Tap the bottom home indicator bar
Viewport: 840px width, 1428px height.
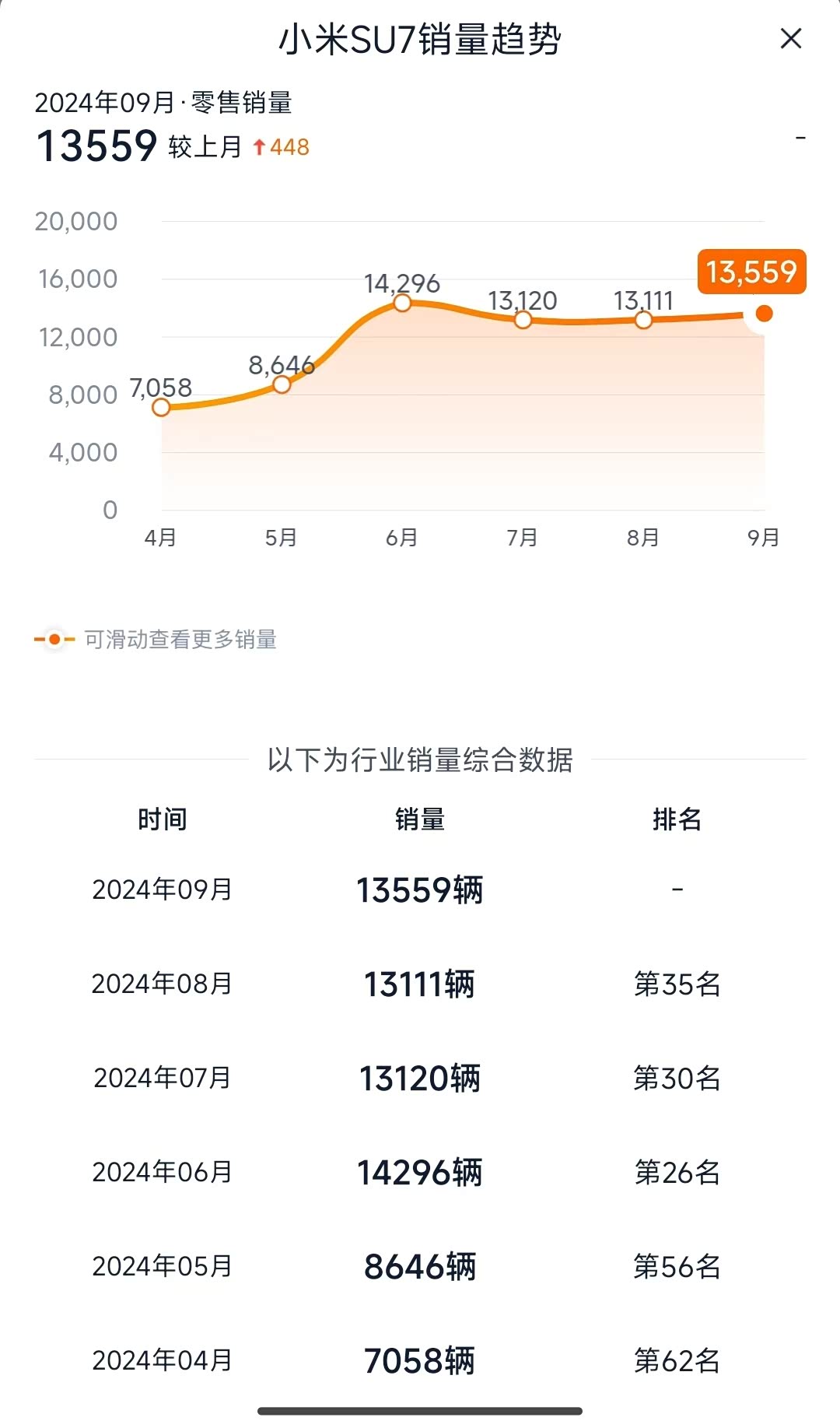tap(420, 1410)
